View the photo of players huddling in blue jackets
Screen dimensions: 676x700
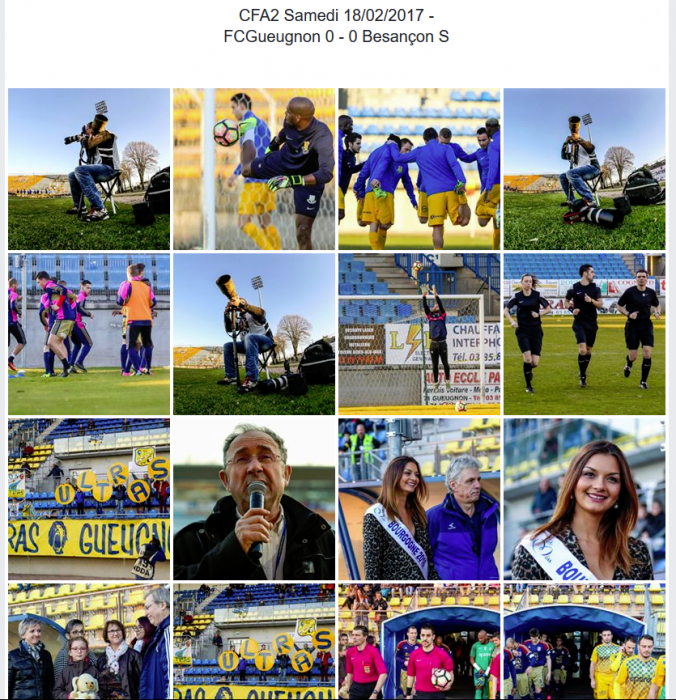419,169
